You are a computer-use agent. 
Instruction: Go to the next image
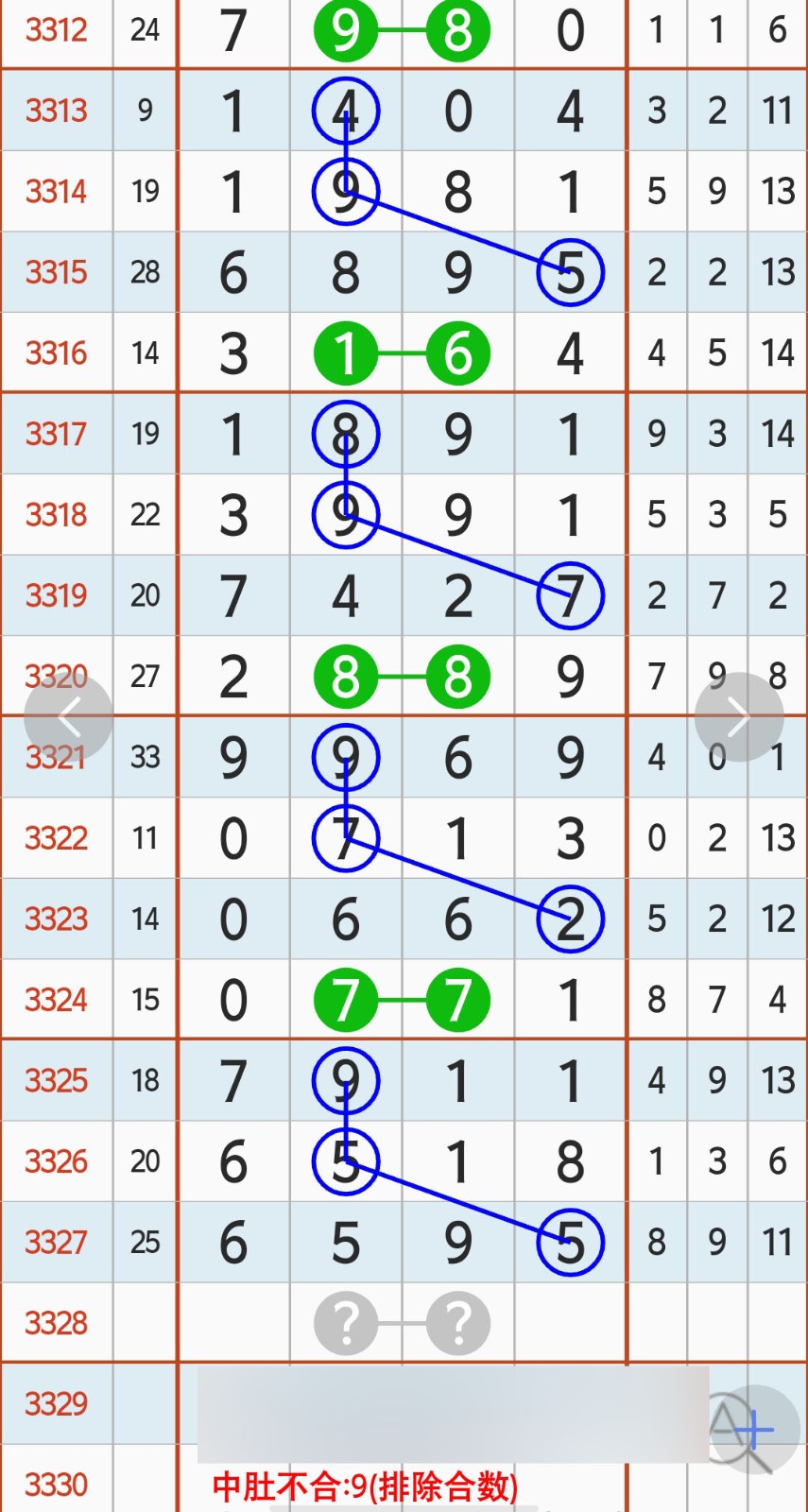(739, 717)
